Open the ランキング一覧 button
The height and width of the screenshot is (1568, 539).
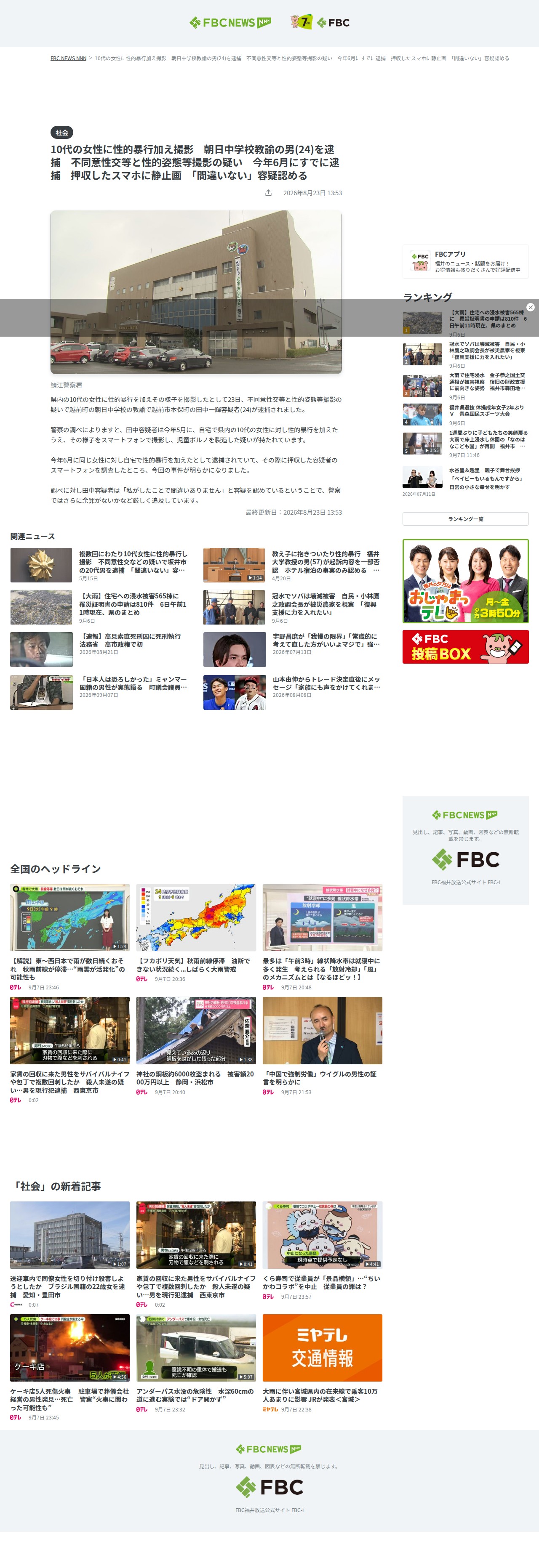(465, 519)
